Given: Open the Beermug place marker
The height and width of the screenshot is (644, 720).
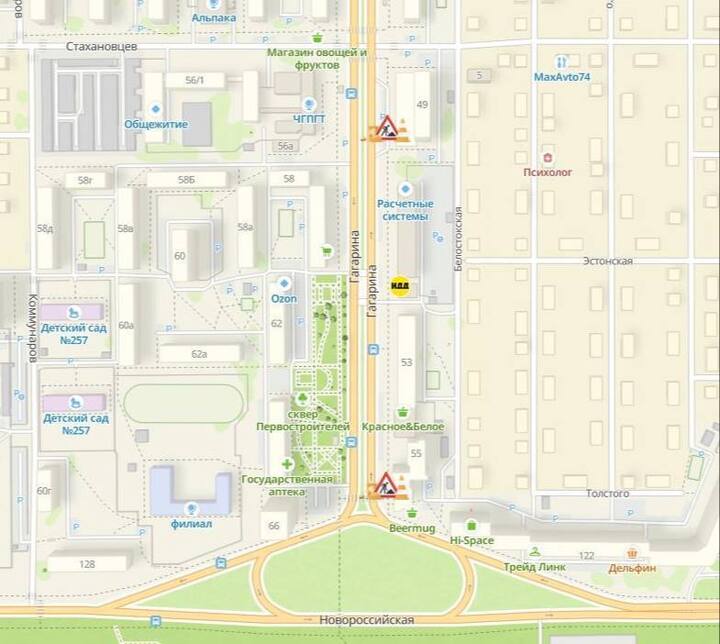Looking at the screenshot, I should [x=411, y=513].
